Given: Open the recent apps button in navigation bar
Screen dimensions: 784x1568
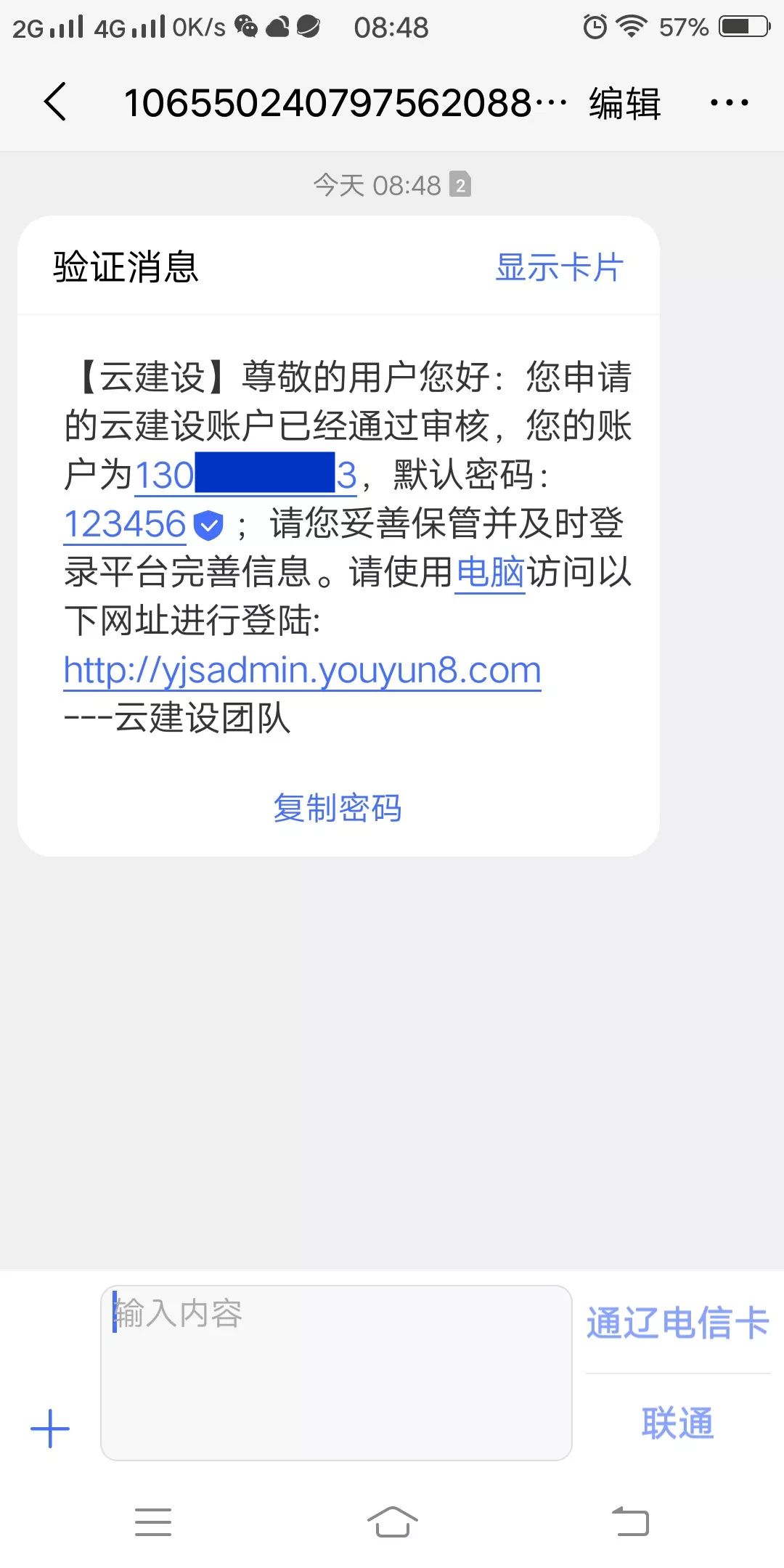Looking at the screenshot, I should [x=152, y=1521].
